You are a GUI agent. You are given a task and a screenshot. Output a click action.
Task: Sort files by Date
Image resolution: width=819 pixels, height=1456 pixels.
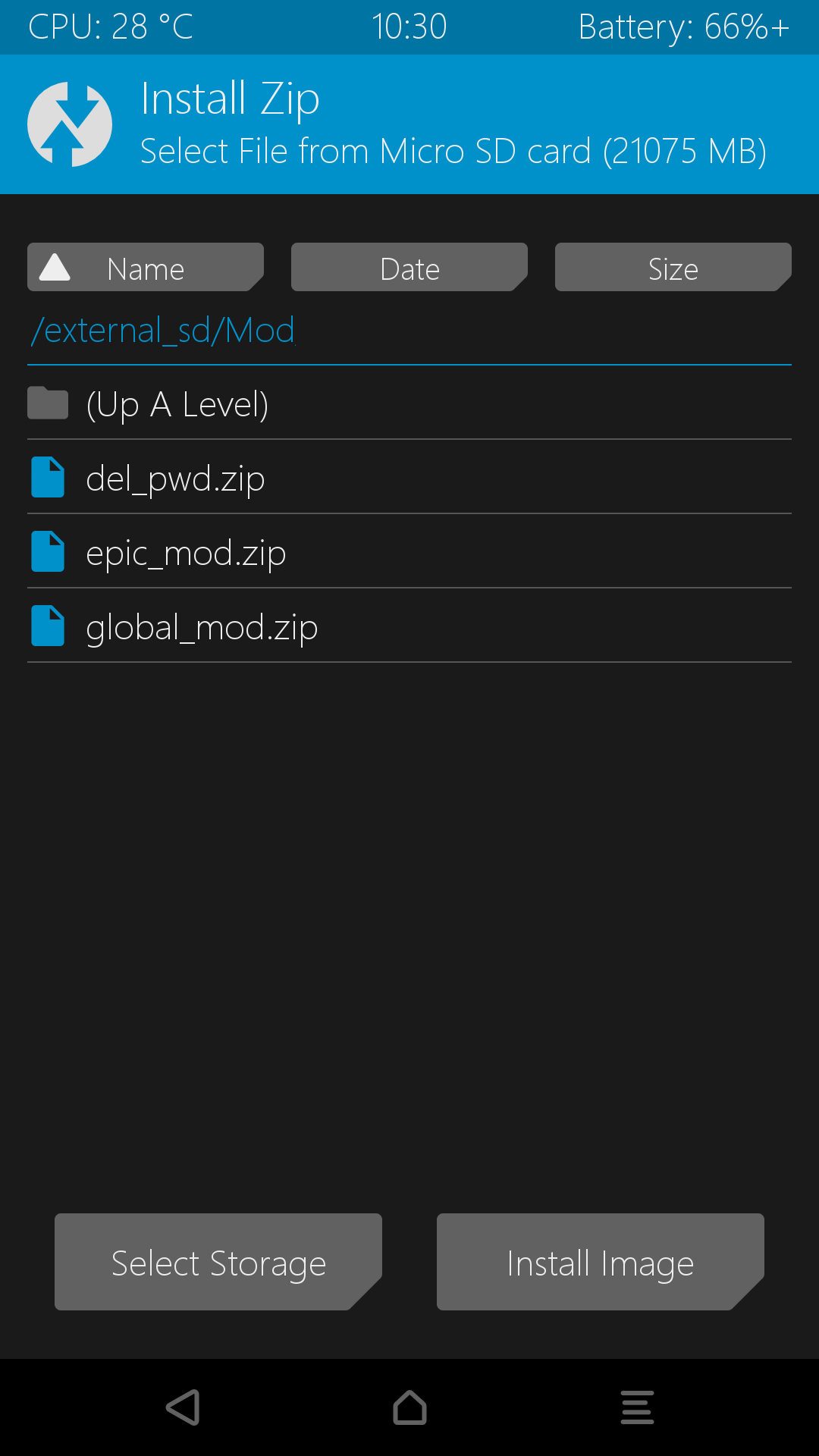[x=409, y=268]
